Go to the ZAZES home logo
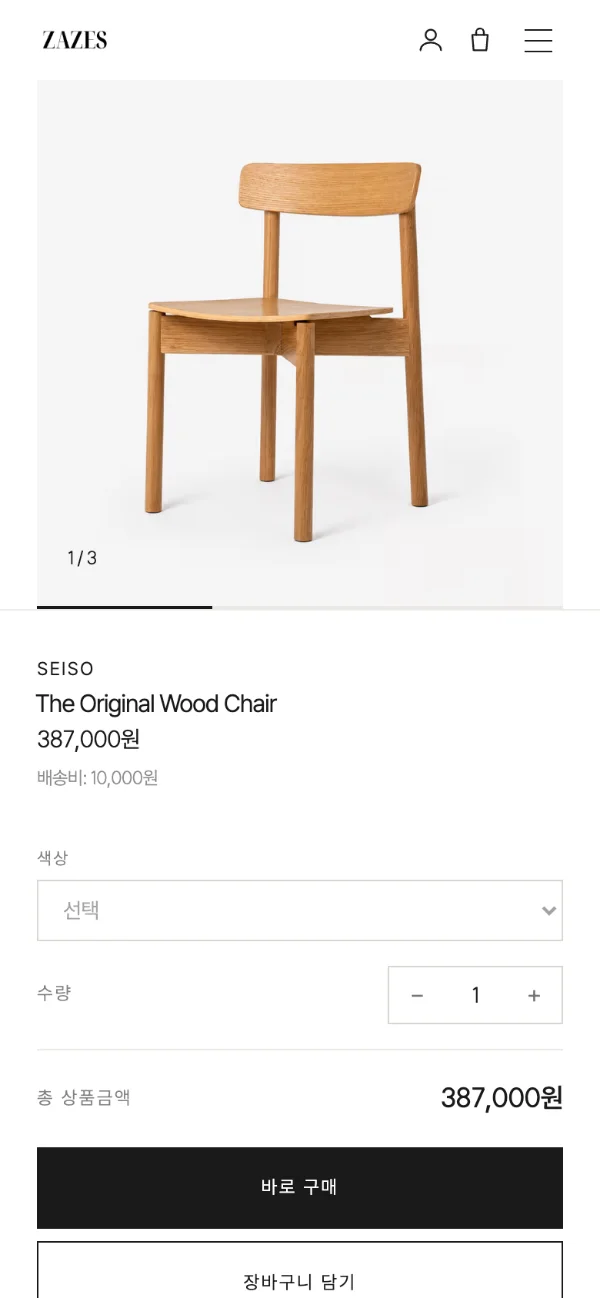Image resolution: width=600 pixels, height=1298 pixels. [x=75, y=40]
